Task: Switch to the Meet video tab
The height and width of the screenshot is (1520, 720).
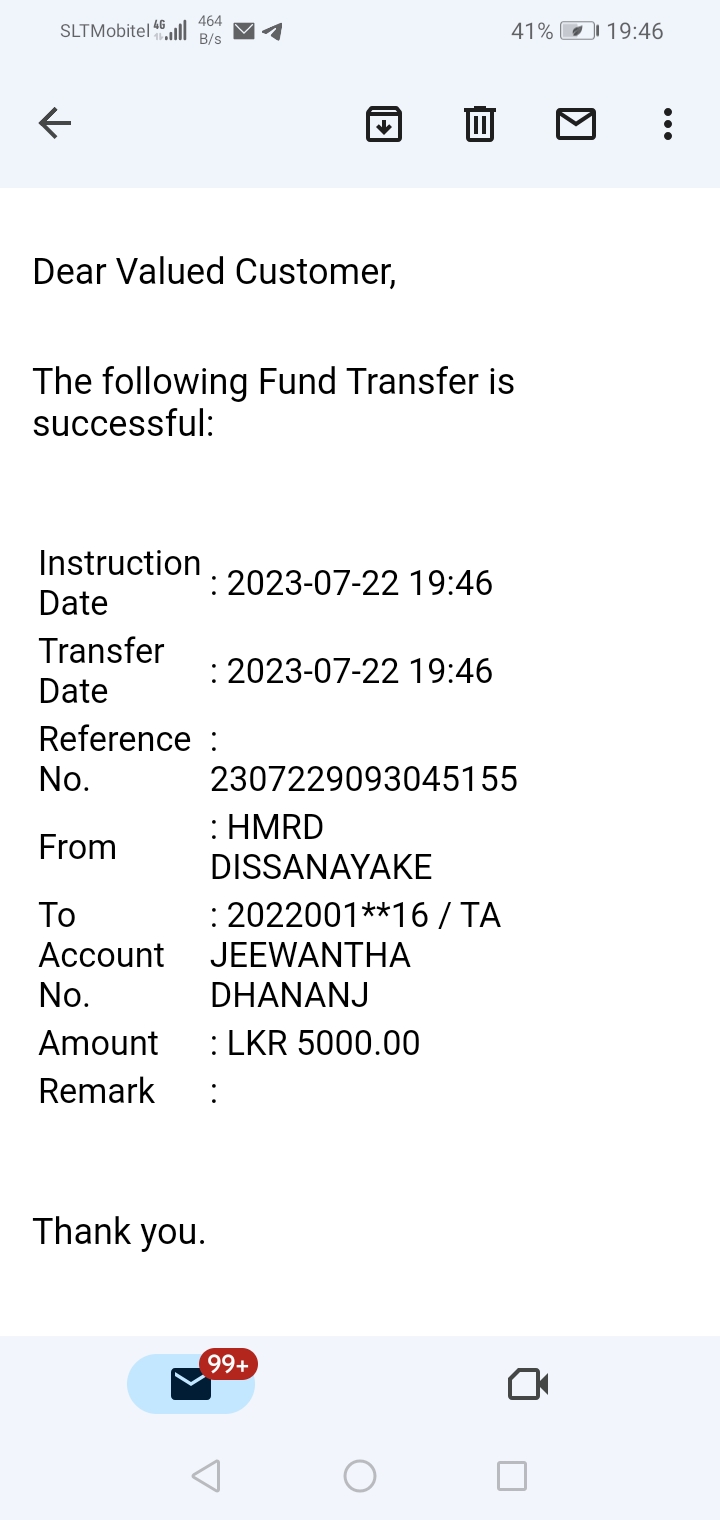Action: click(x=528, y=1384)
